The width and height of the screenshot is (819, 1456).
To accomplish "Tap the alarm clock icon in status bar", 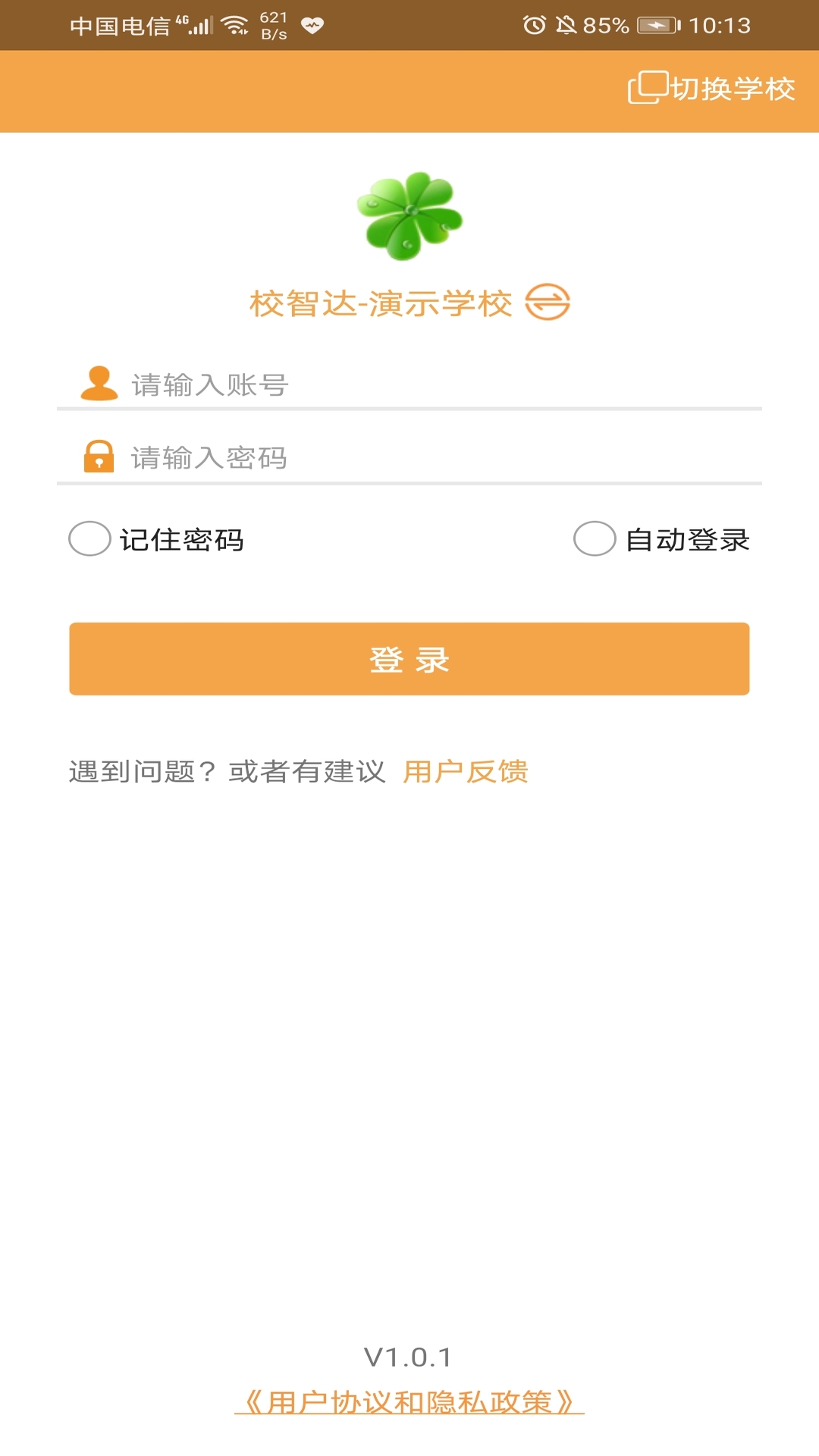I will (534, 25).
